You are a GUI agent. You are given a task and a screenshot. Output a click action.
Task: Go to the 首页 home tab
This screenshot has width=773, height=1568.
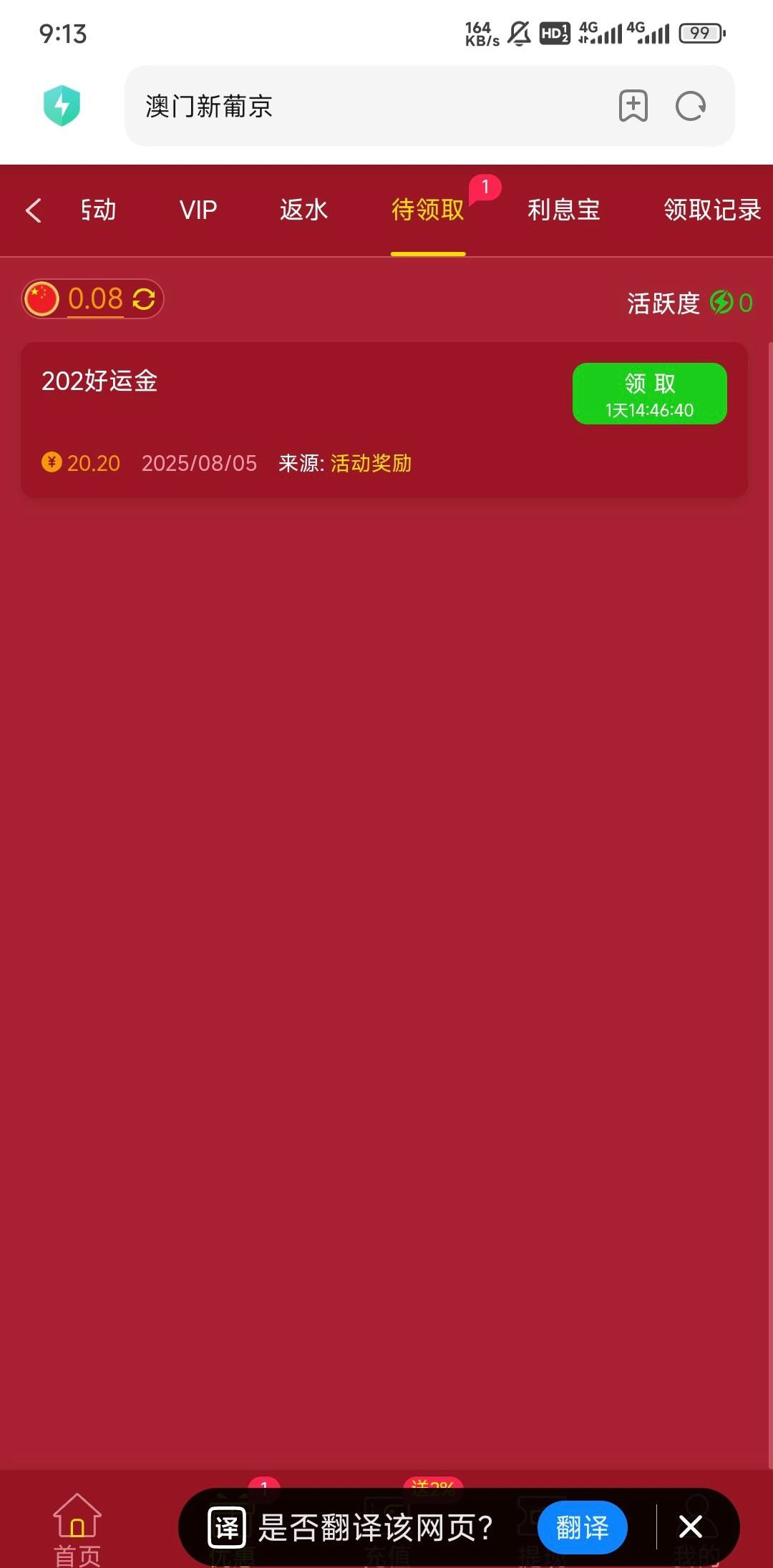pos(77,1529)
